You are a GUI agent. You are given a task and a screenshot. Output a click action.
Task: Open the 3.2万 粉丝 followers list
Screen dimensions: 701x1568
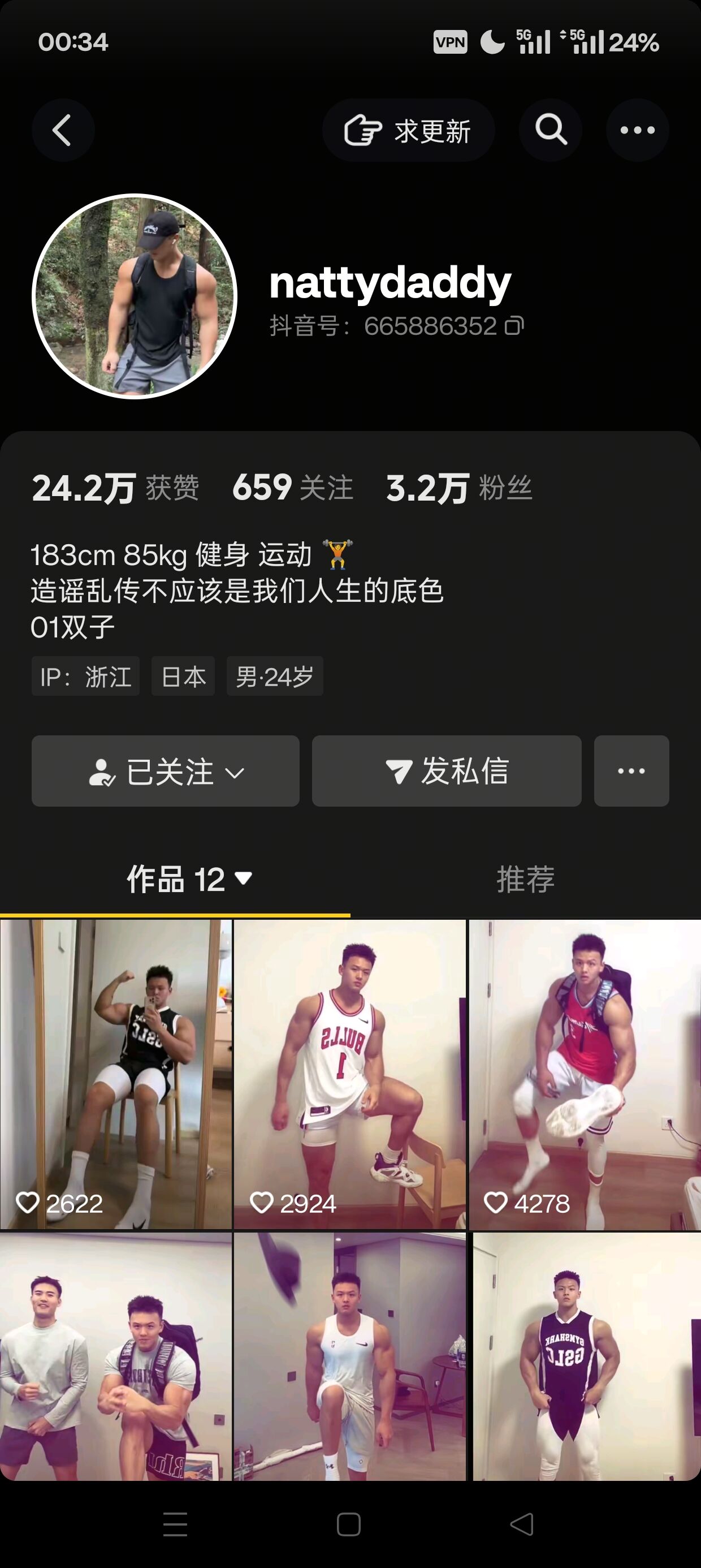coord(460,488)
